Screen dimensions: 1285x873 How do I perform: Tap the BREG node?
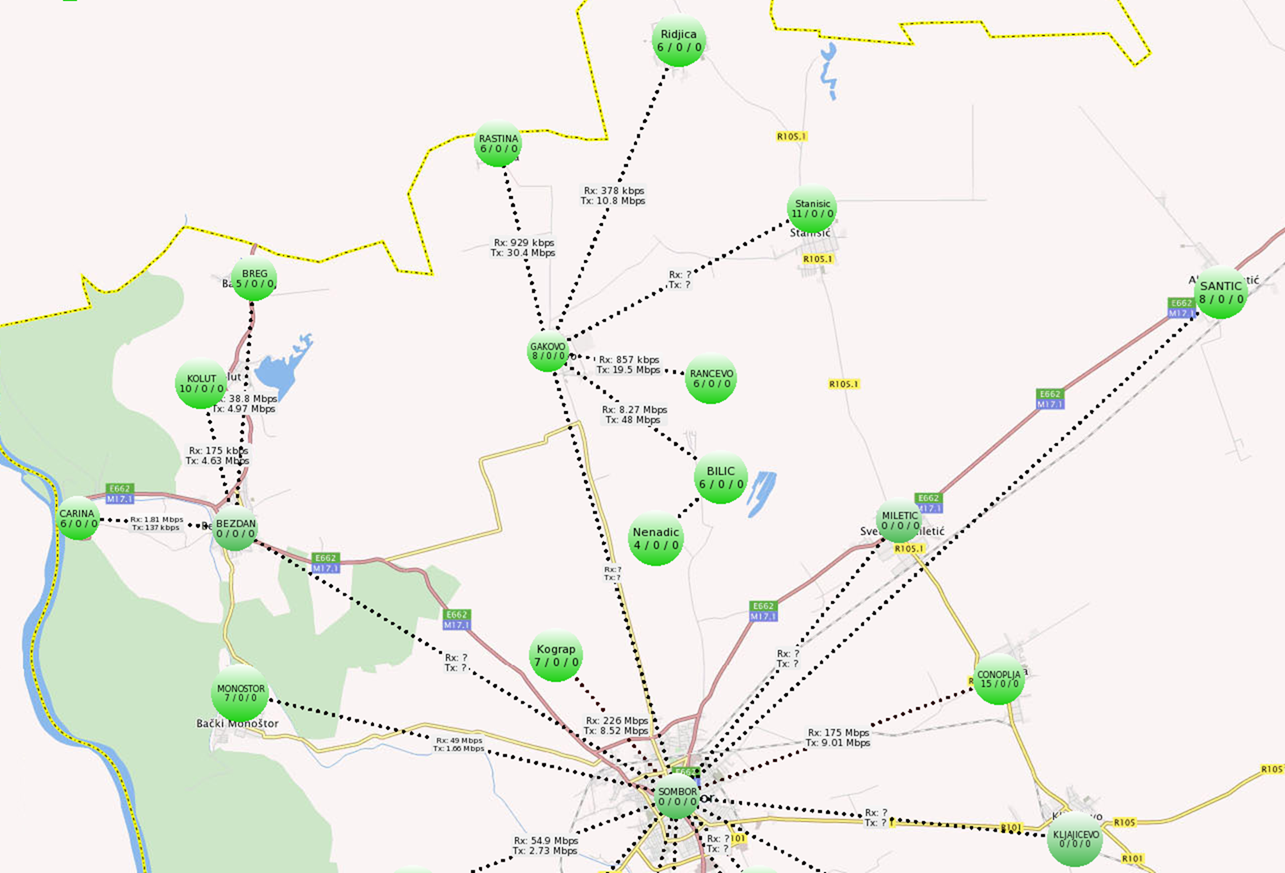[253, 278]
